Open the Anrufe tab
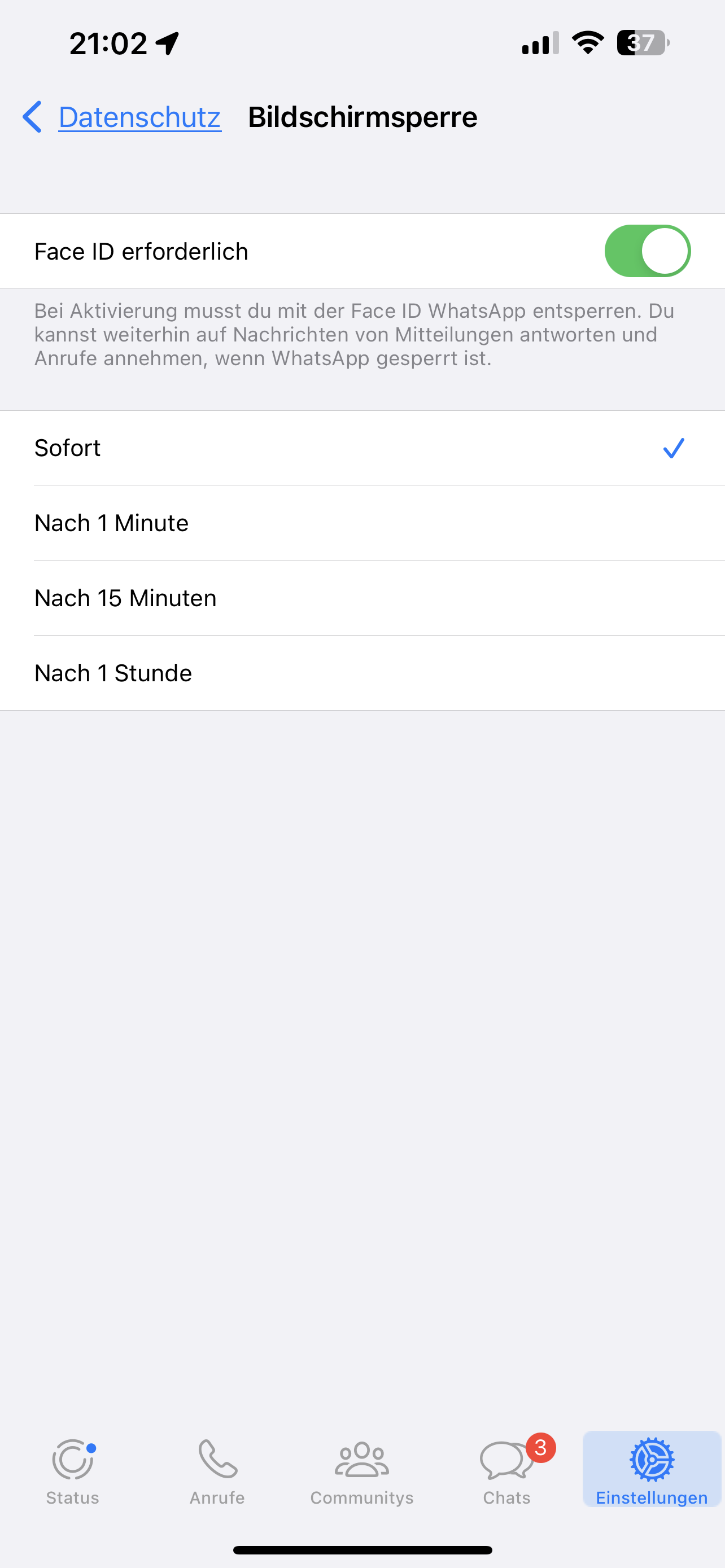 tap(217, 1470)
